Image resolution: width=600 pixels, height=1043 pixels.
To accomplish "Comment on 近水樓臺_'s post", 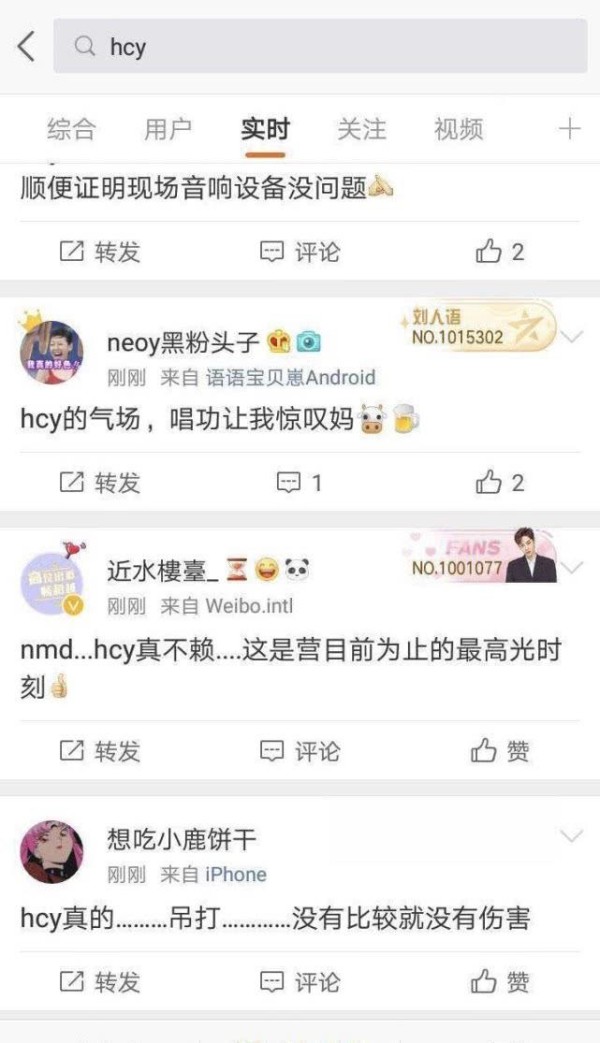I will coord(299,751).
